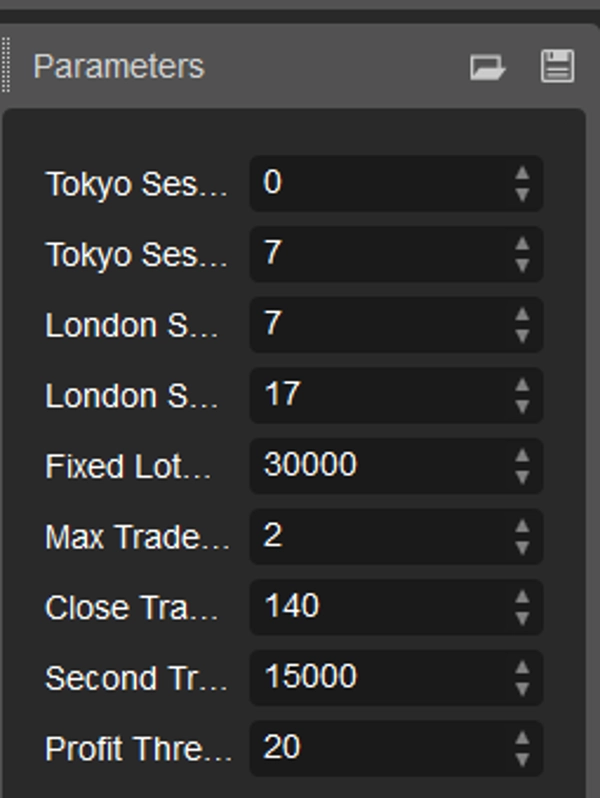Edit the London S… field showing 7
Screen dimensions: 600x798
[380, 324]
